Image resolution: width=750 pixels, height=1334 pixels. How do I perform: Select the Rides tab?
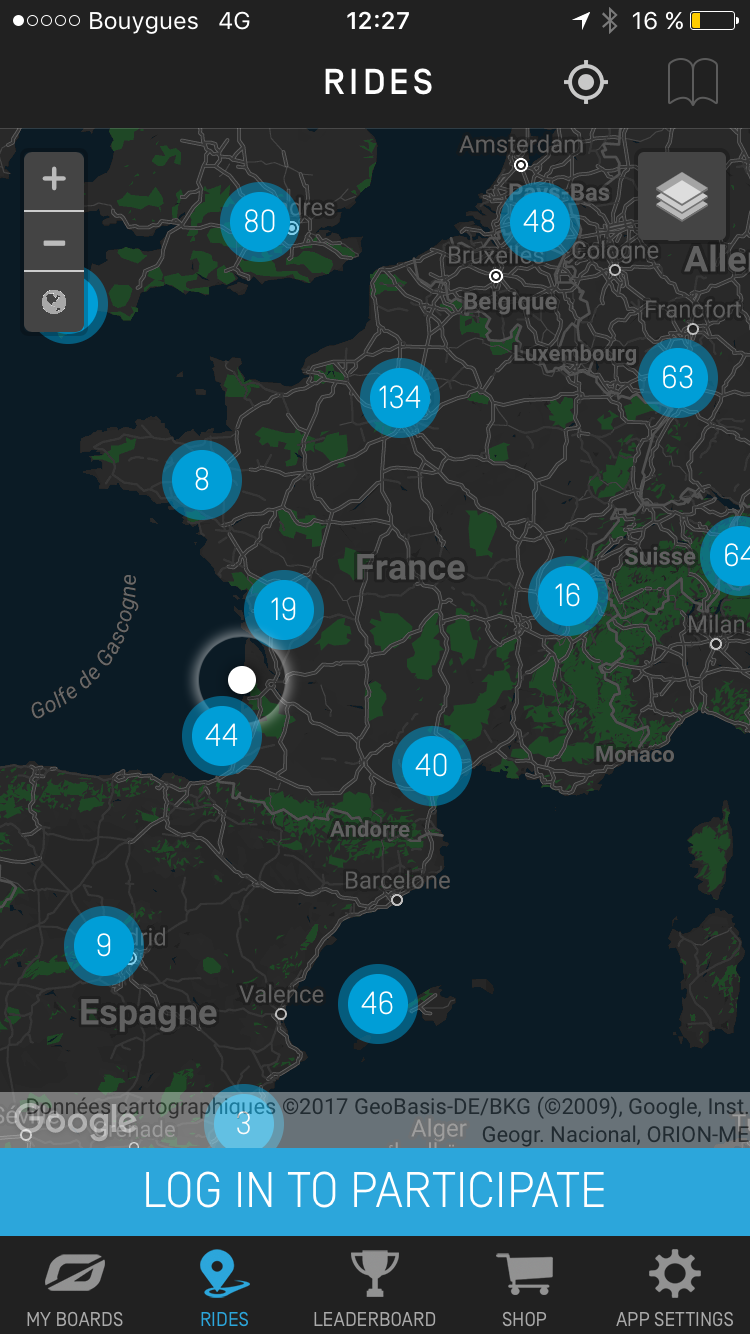point(224,1288)
